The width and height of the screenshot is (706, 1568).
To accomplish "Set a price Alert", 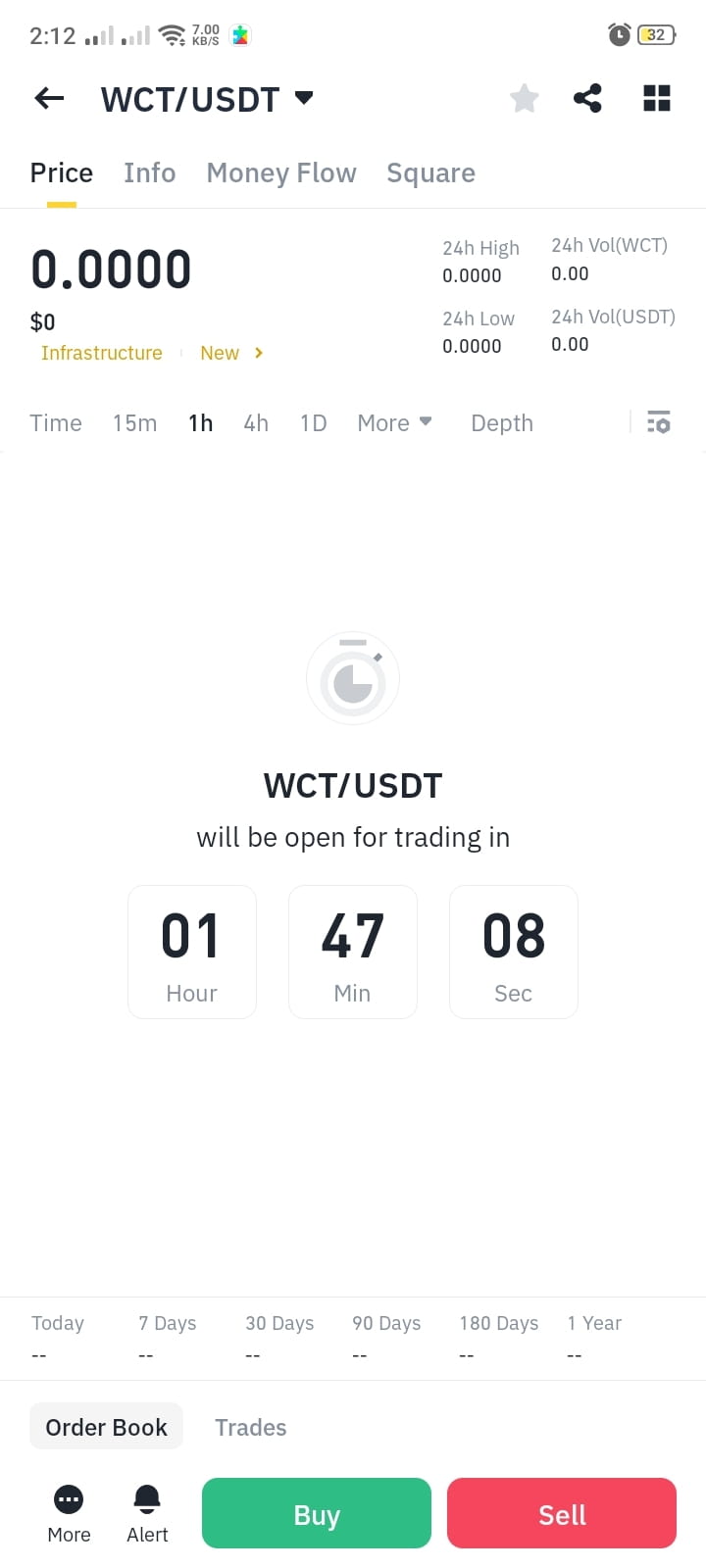I will (147, 1513).
